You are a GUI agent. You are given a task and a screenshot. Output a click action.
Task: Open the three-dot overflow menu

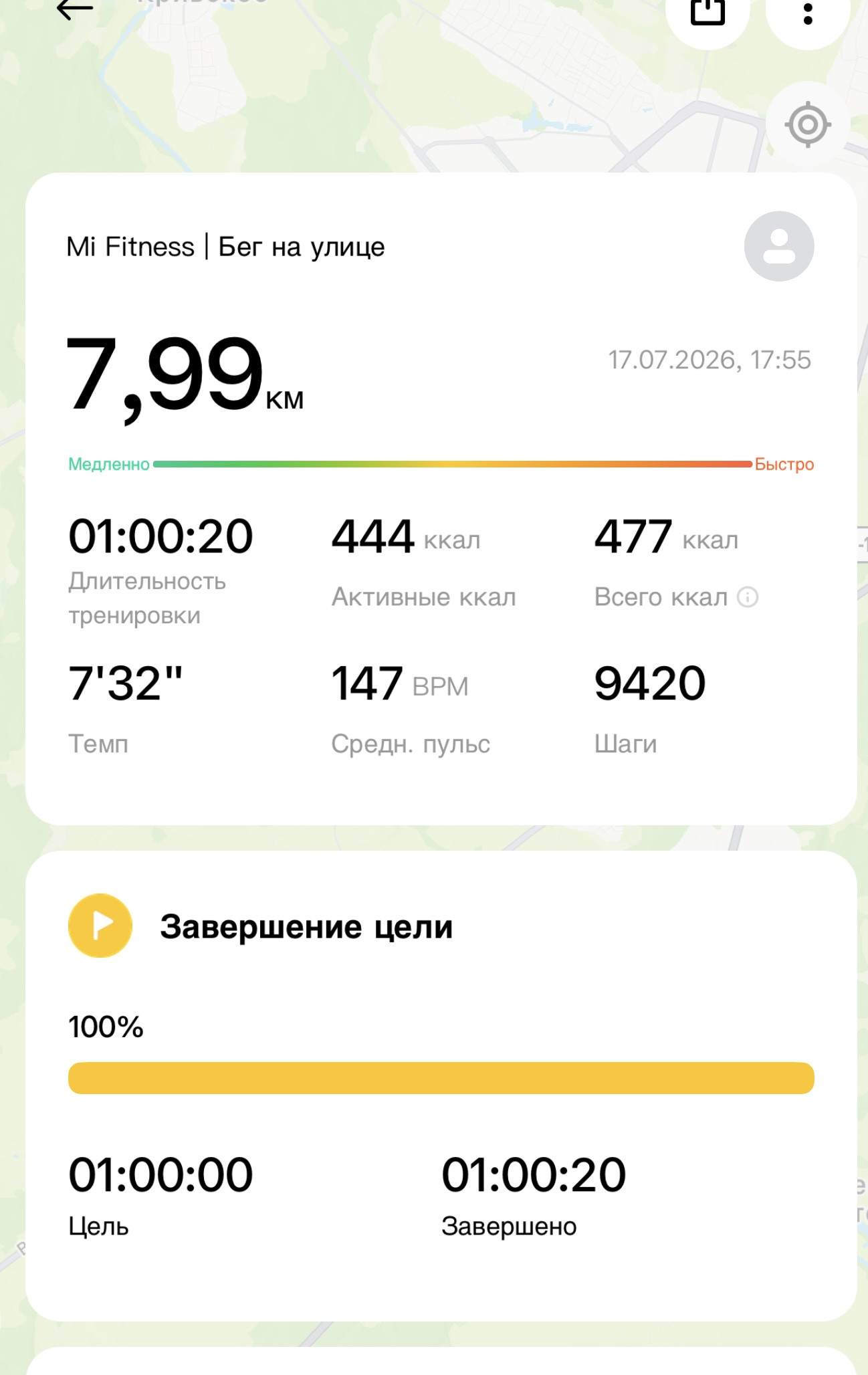click(808, 13)
